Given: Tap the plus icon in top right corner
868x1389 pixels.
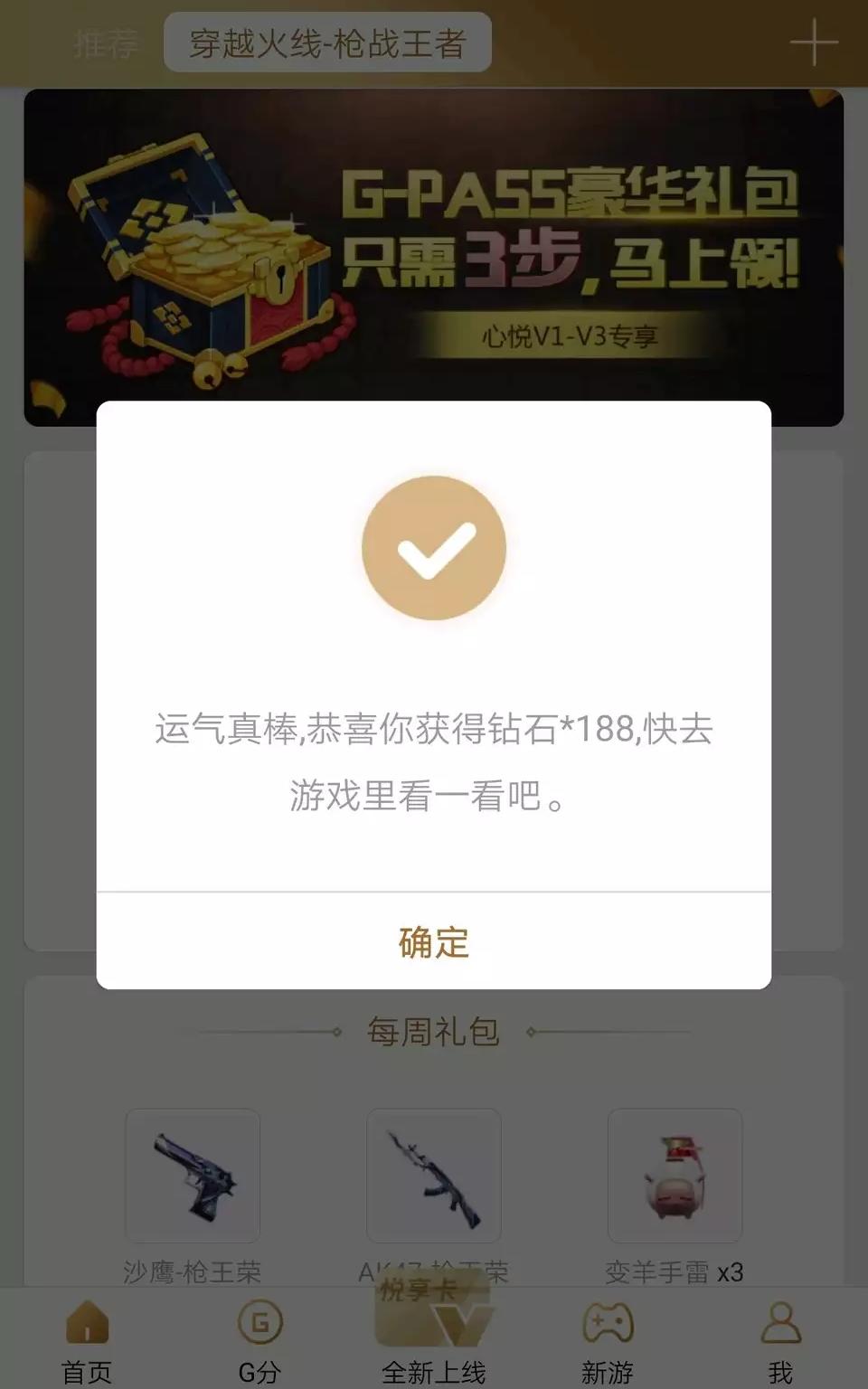Looking at the screenshot, I should [x=813, y=42].
